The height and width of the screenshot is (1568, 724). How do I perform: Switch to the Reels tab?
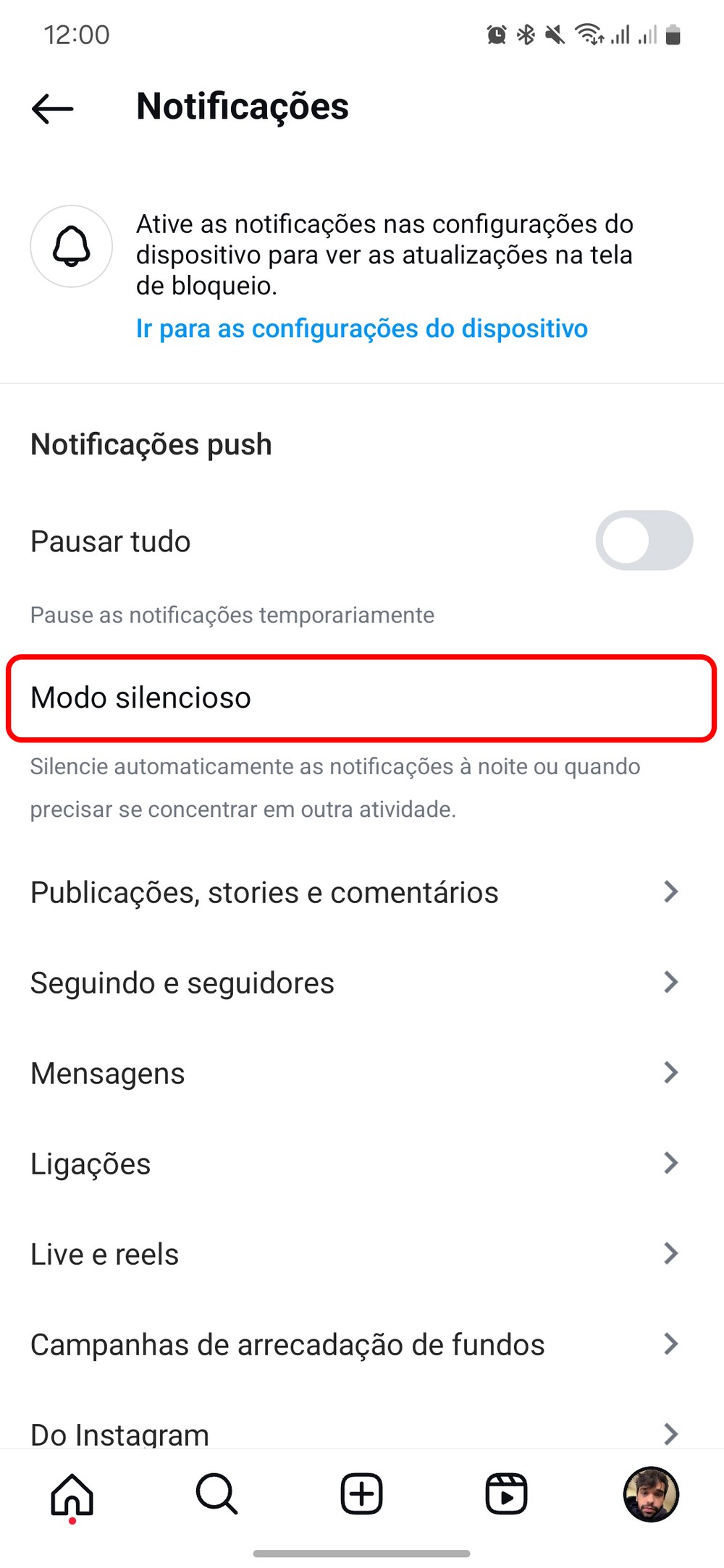tap(506, 1494)
